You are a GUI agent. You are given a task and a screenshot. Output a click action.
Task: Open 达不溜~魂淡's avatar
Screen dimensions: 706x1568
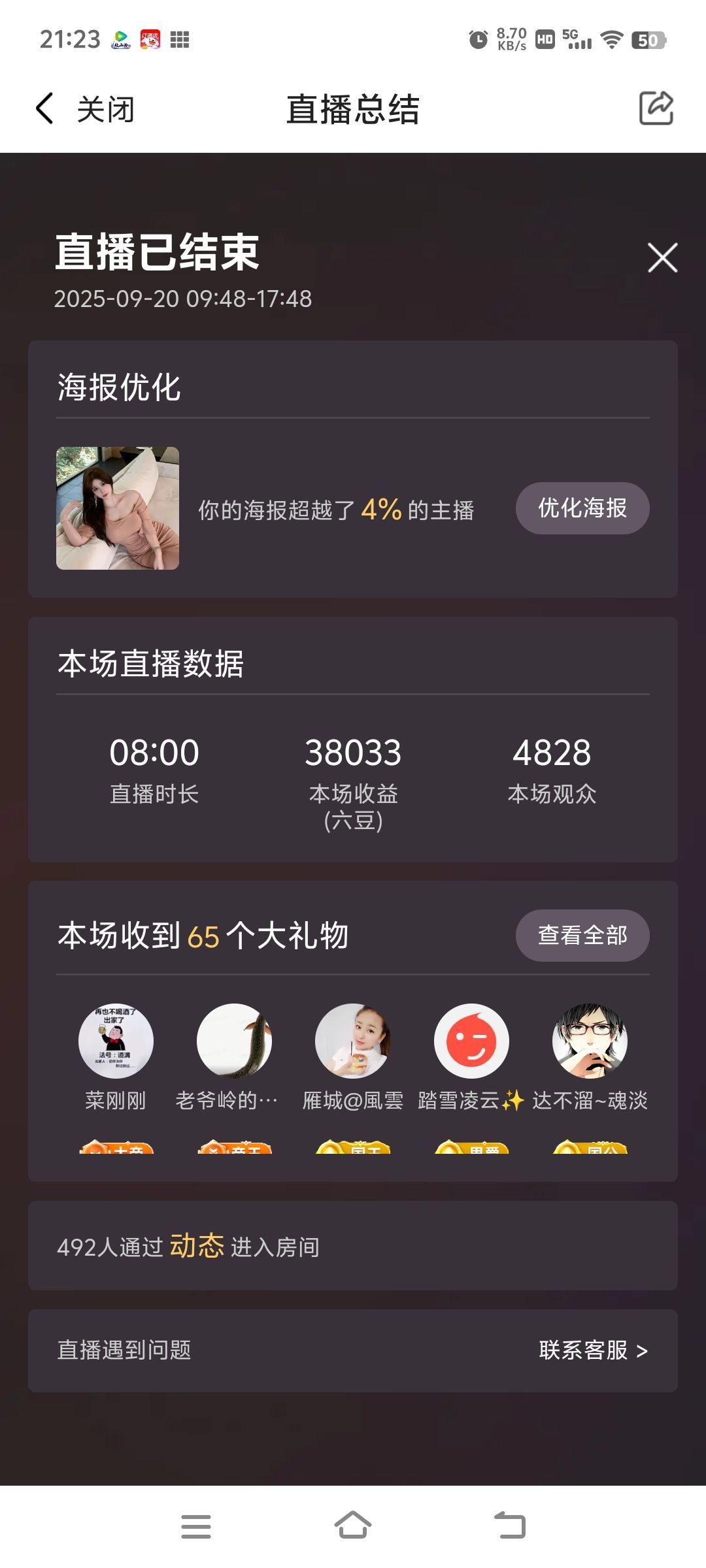(x=590, y=1041)
